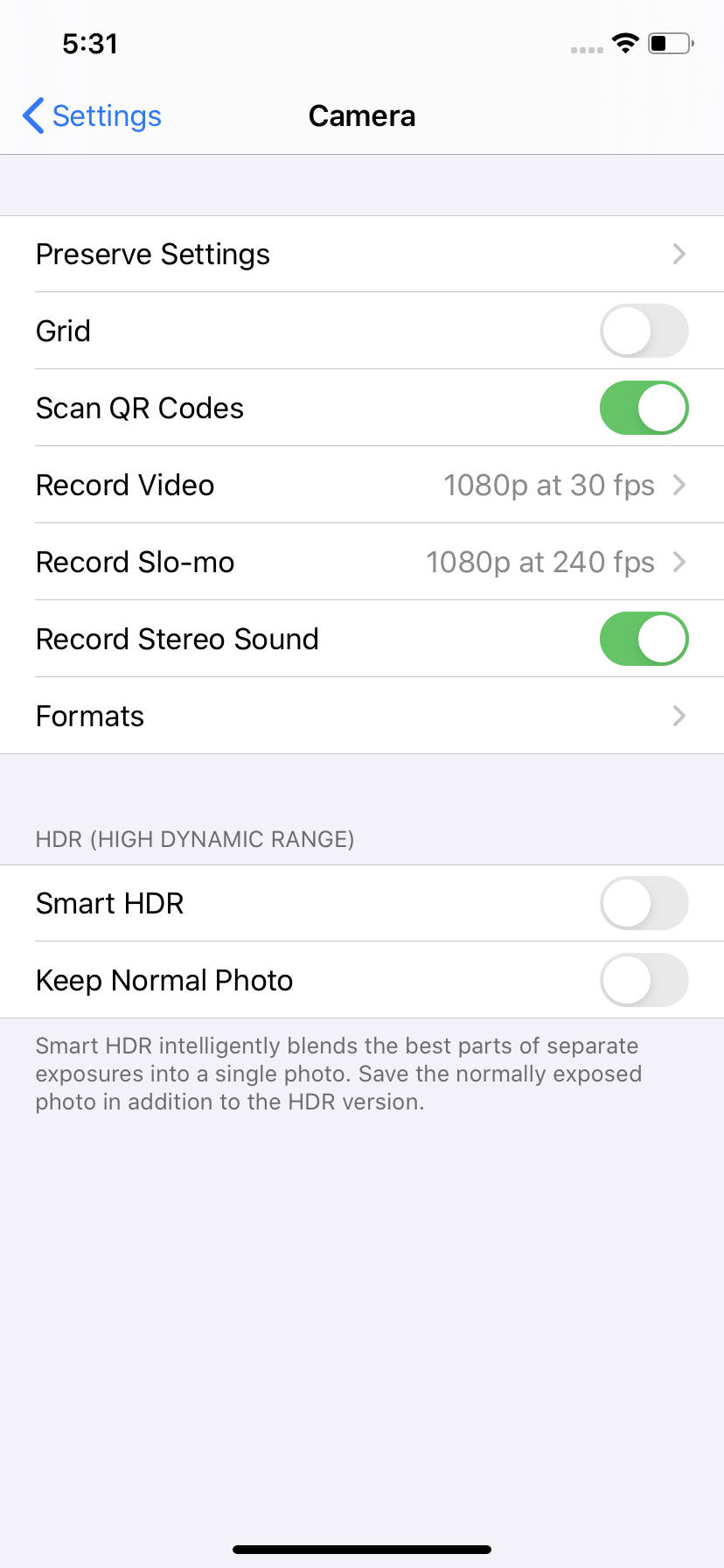Go back to Settings

point(93,115)
